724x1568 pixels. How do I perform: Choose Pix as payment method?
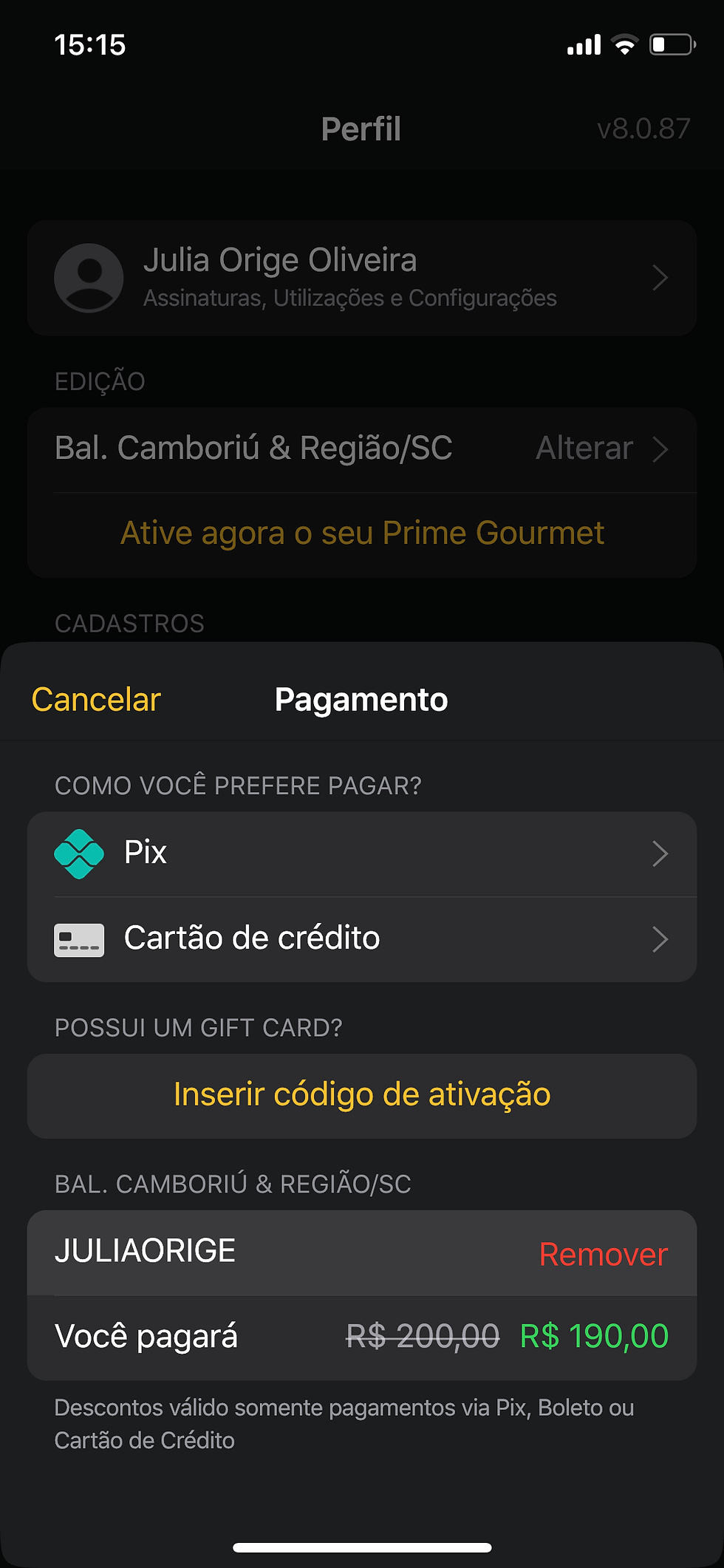click(x=362, y=854)
